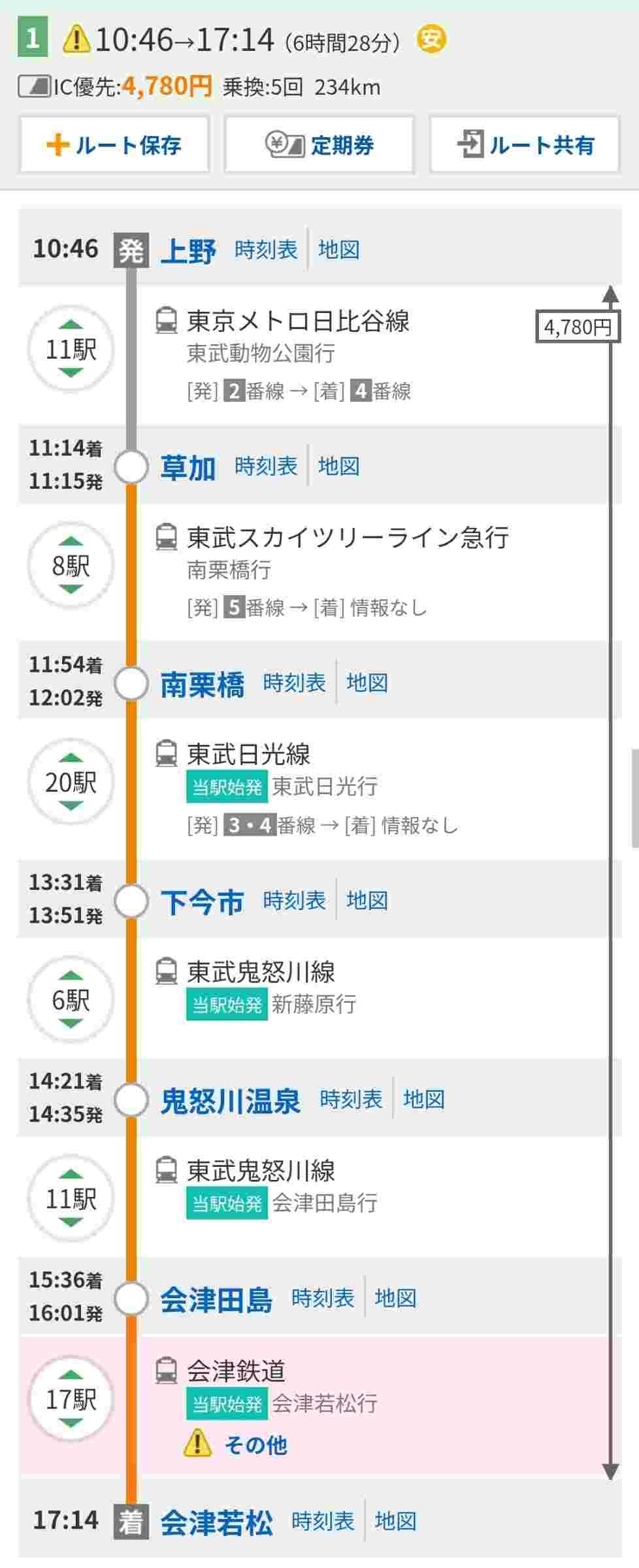The width and height of the screenshot is (639, 1568).
Task: Open the map (地図) for 草加
Action: click(338, 466)
